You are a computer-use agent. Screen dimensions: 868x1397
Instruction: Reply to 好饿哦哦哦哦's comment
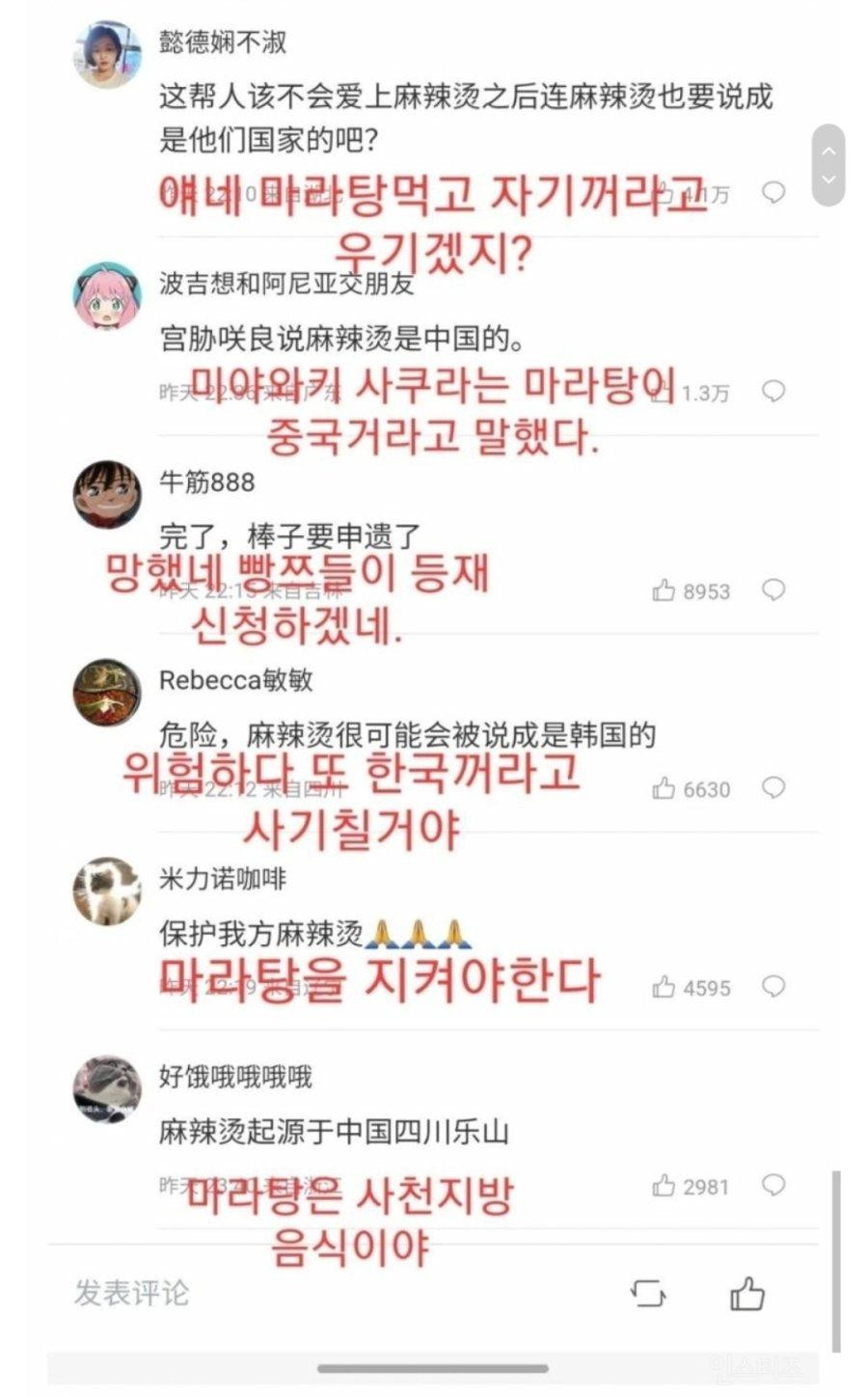click(773, 1186)
